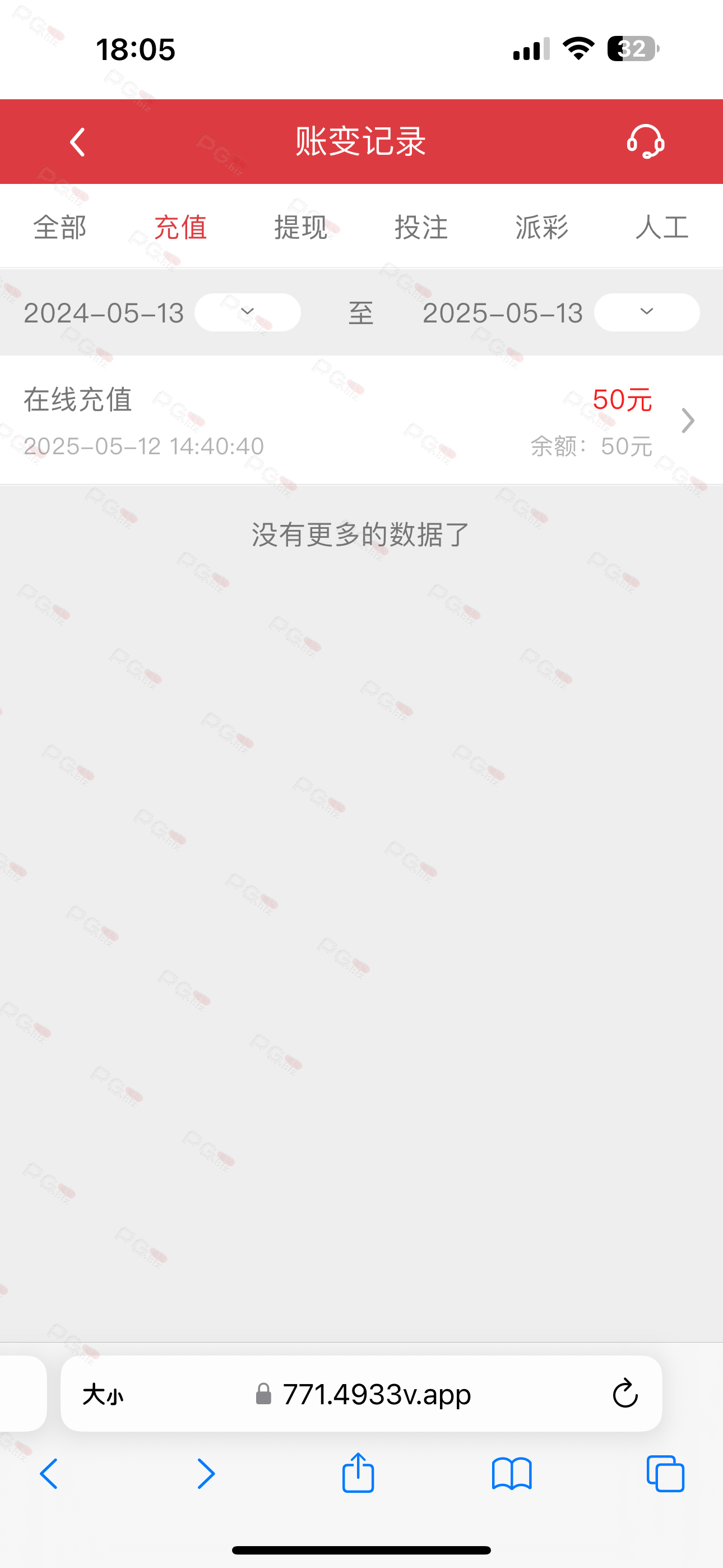723x1568 pixels.
Task: Go back from 账变记录 page
Action: [77, 142]
